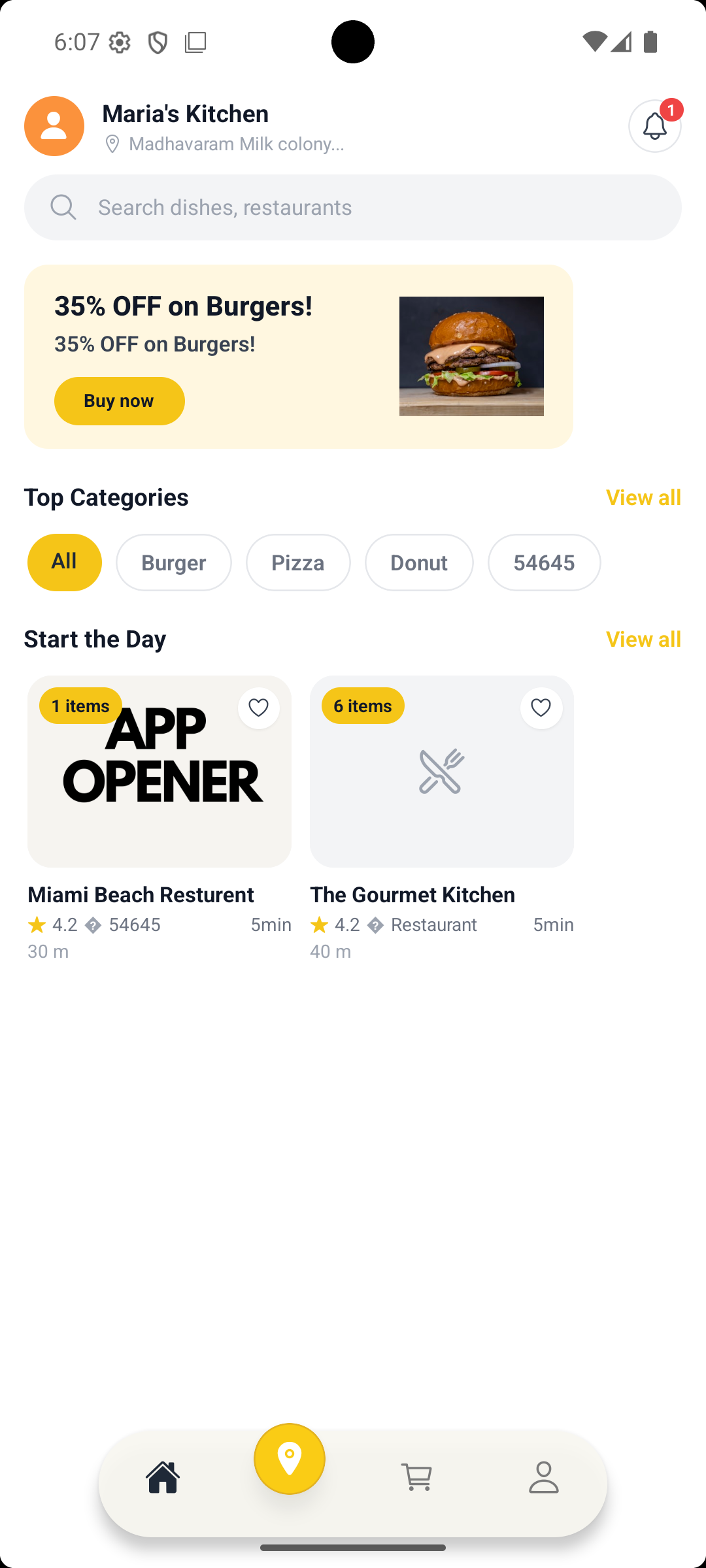Screen dimensions: 706x1568
Task: Change the Madhavaram Milk colony delivery address
Action: [235, 144]
